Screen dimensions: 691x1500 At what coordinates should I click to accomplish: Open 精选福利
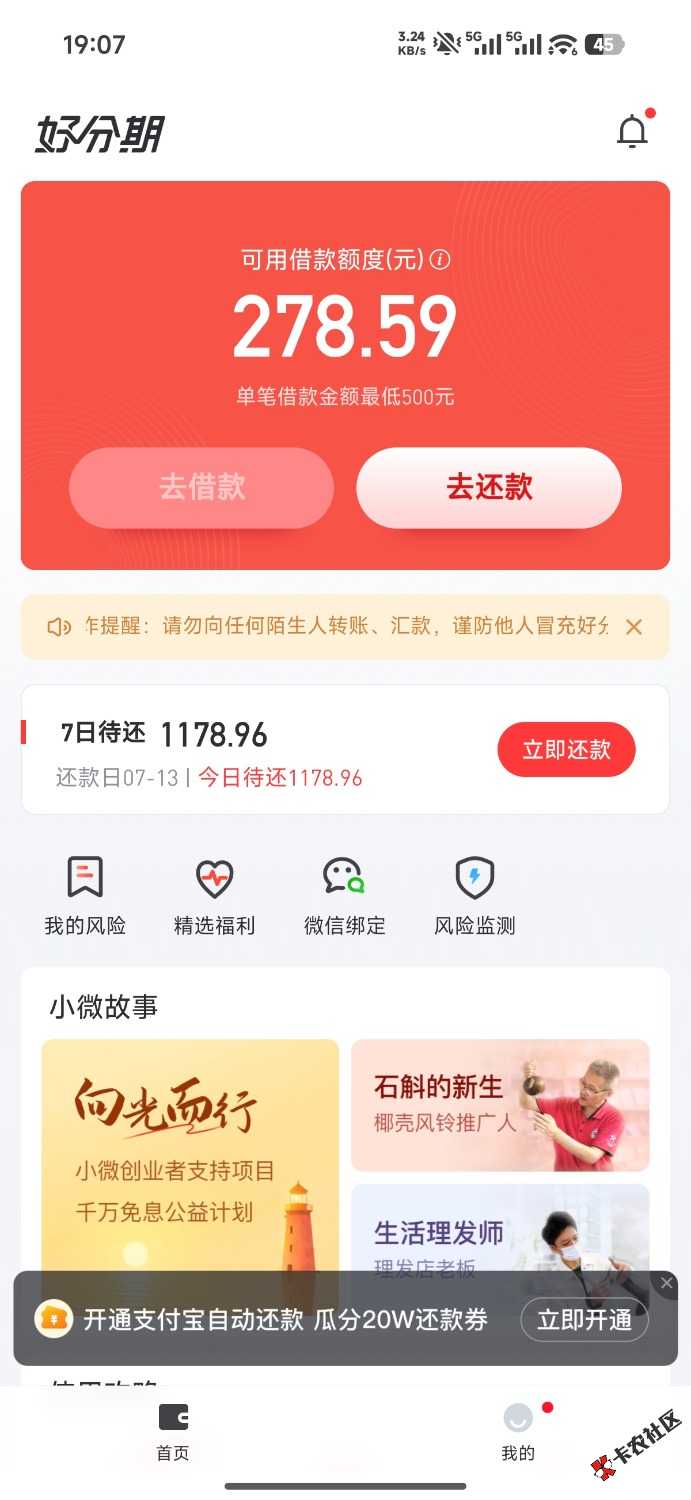[214, 896]
